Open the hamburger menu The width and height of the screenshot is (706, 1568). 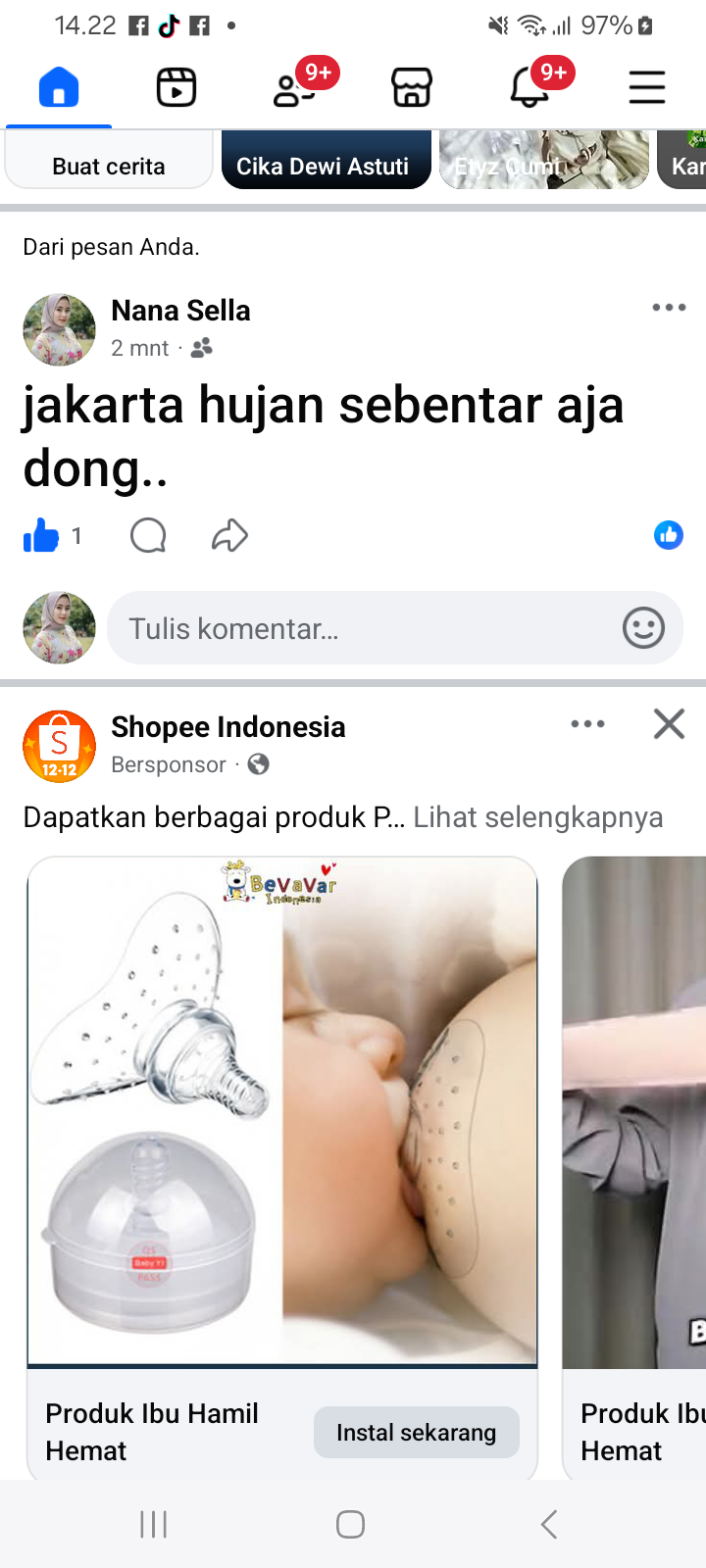pyautogui.click(x=647, y=88)
